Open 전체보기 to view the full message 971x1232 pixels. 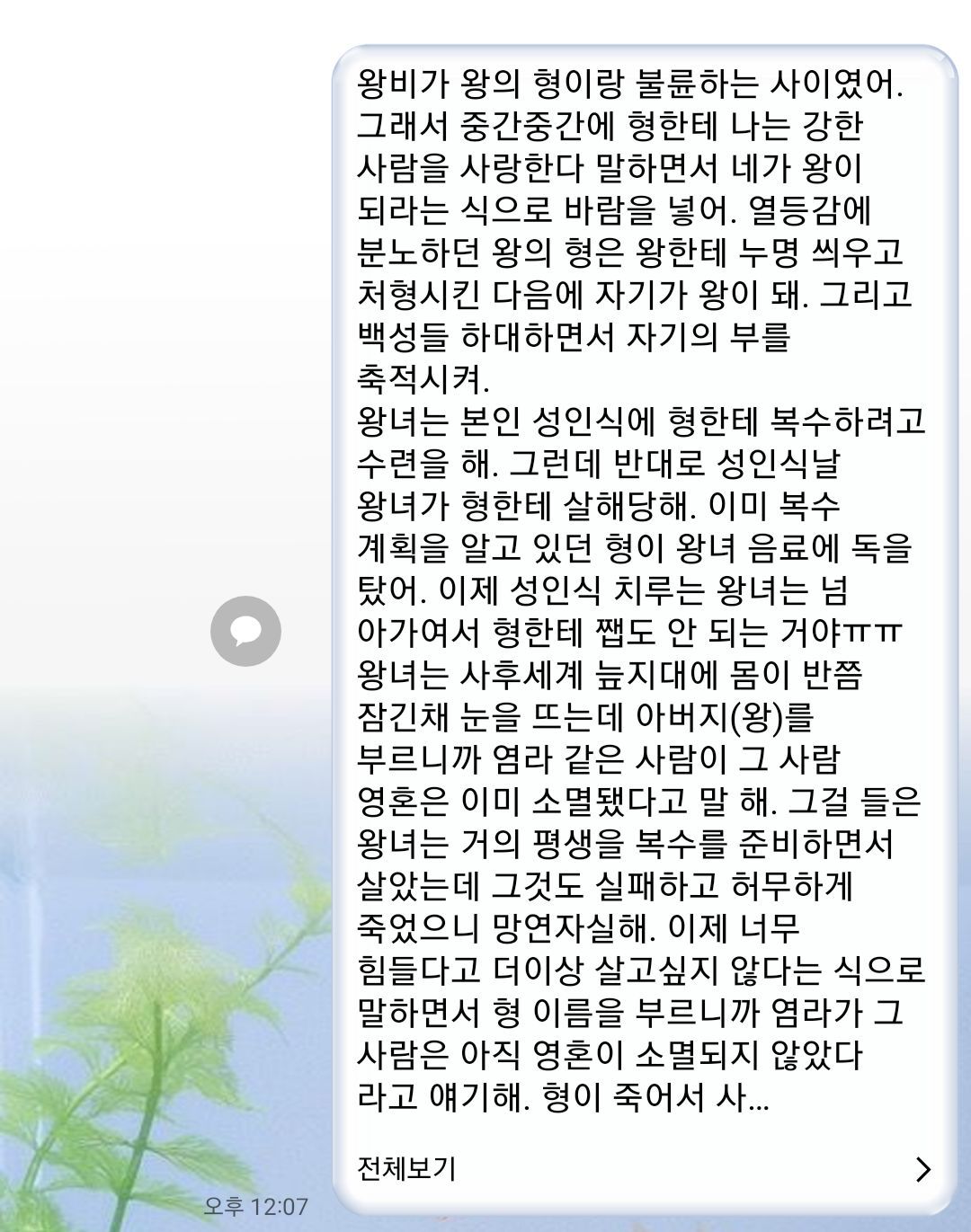click(406, 1168)
